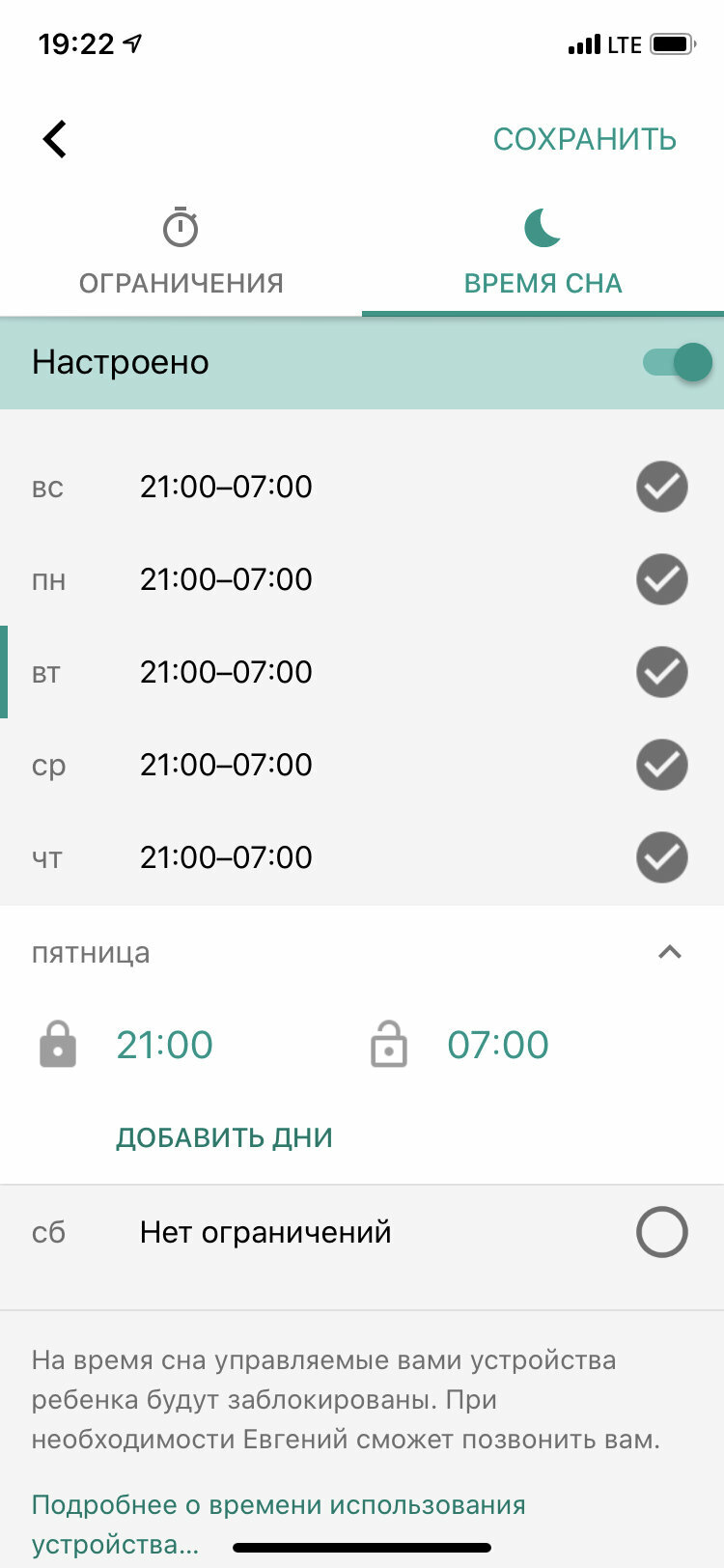This screenshot has height=1568, width=724.
Task: Uncheck the вт bedtime checkmark
Action: 662,671
